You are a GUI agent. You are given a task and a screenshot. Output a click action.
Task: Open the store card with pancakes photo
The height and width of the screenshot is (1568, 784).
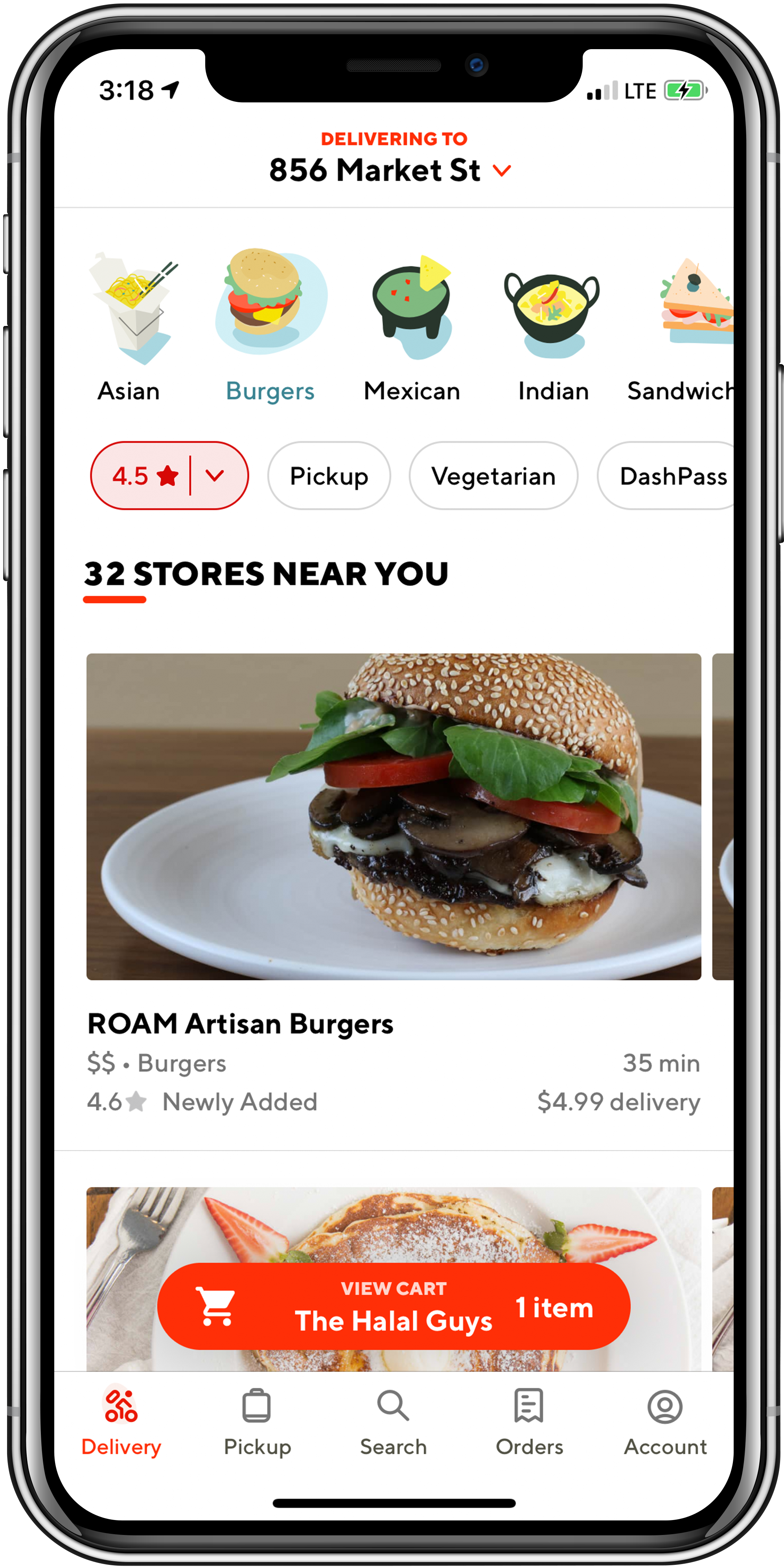point(393,1224)
